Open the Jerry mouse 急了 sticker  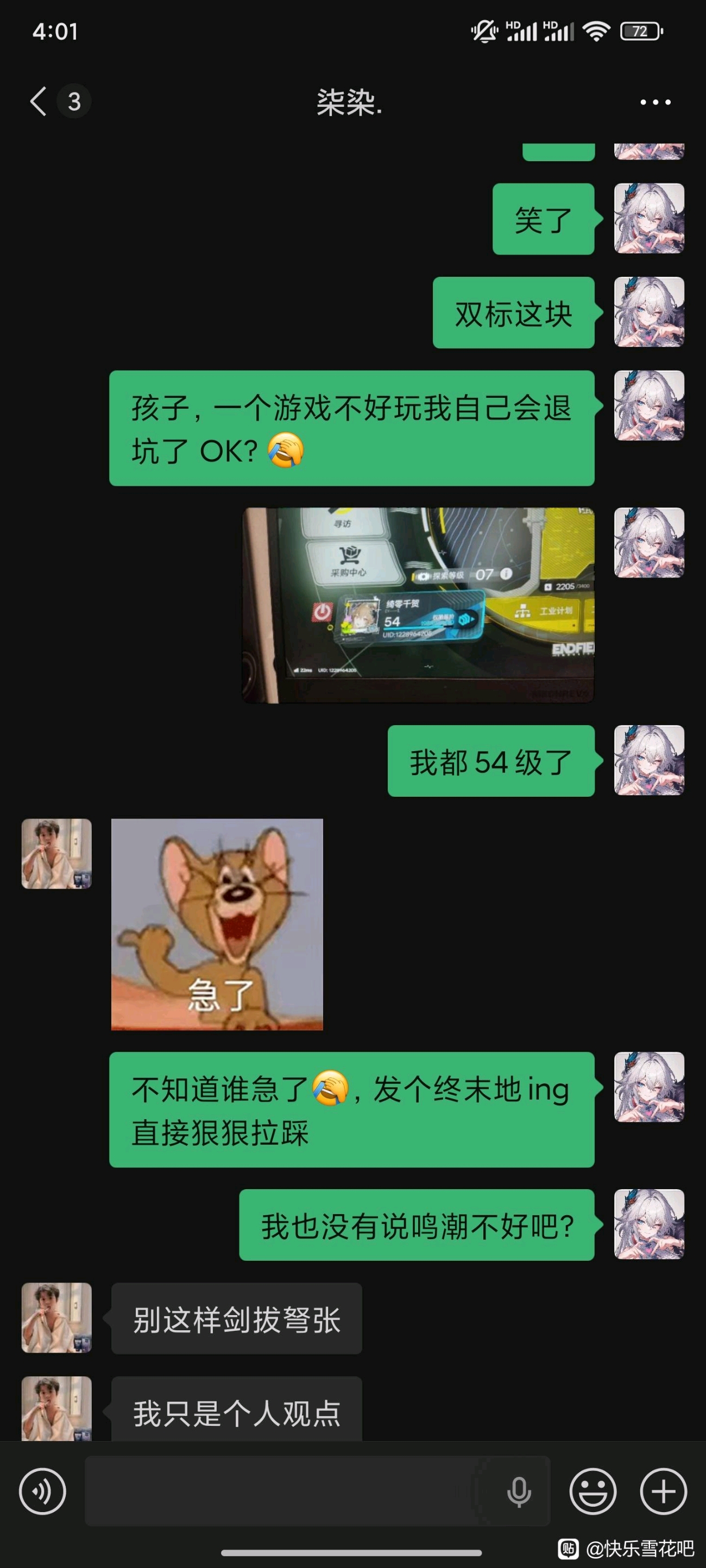click(x=217, y=924)
